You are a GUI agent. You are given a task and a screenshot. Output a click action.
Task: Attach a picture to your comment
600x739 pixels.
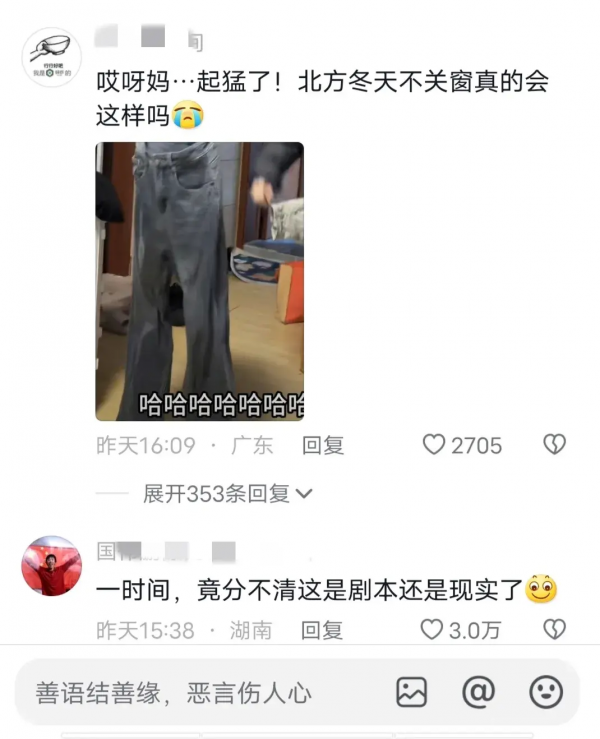tap(412, 692)
